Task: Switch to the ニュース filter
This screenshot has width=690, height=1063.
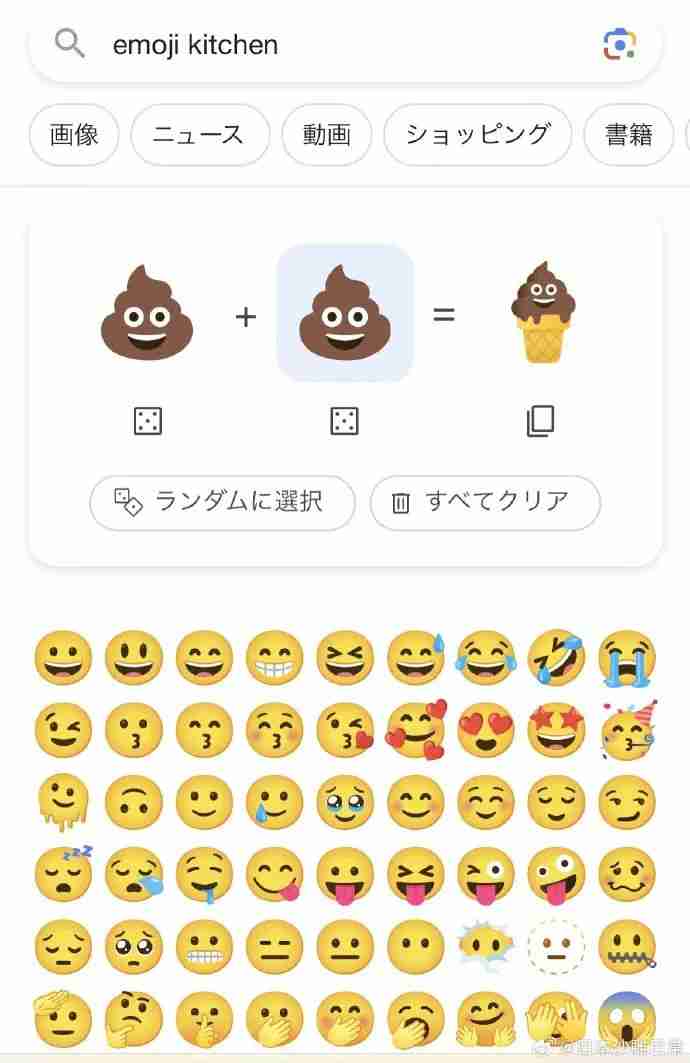Action: point(199,134)
